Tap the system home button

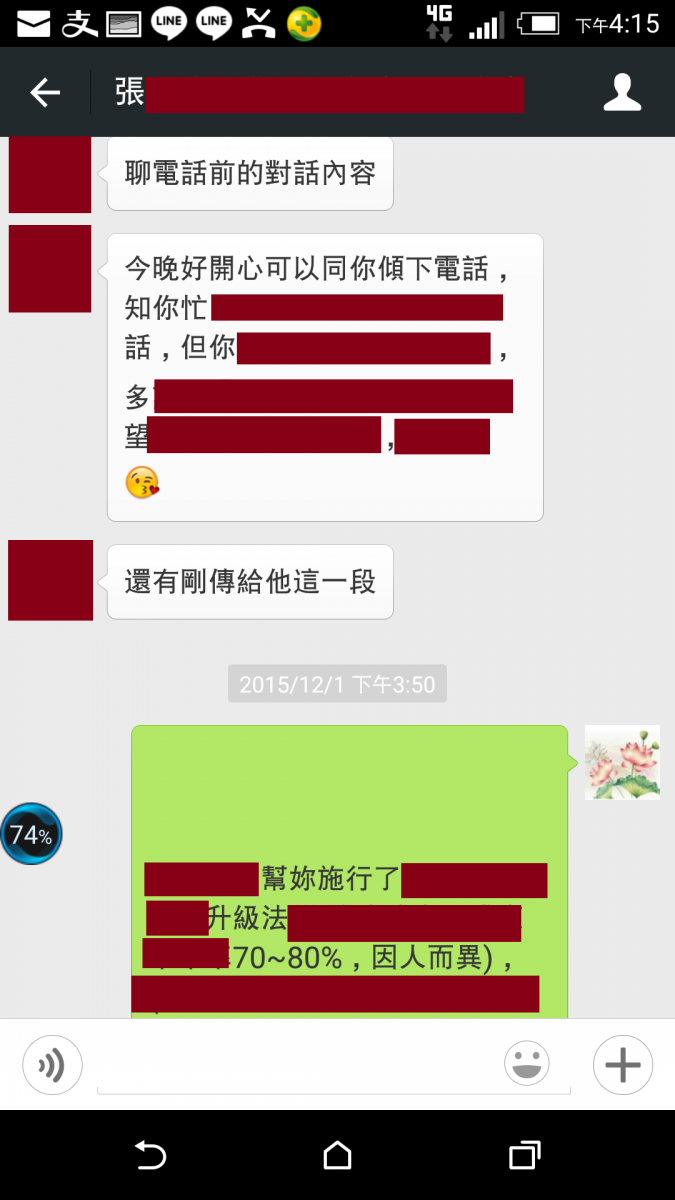click(337, 1156)
